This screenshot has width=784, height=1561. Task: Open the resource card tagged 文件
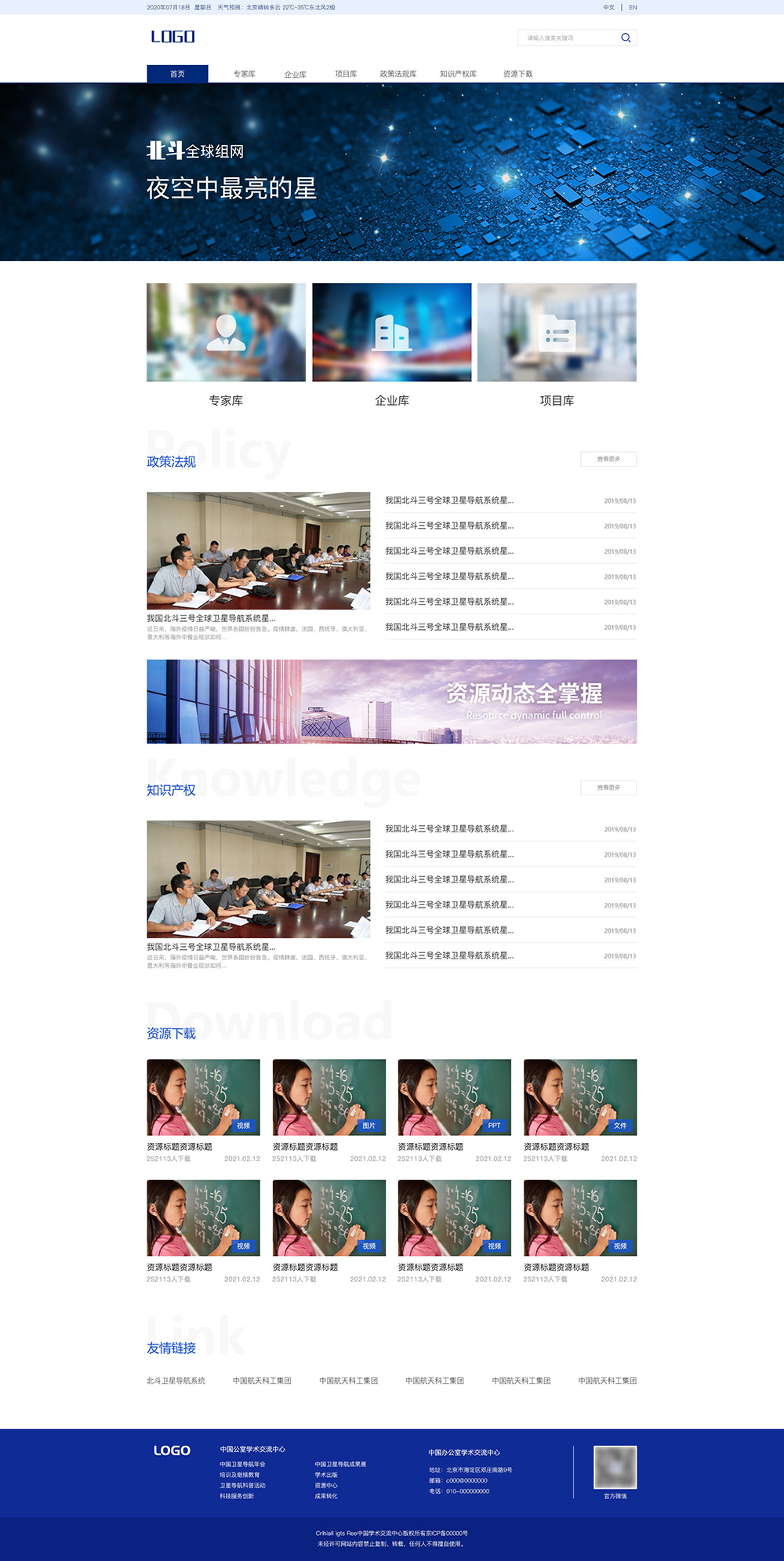tap(580, 1098)
